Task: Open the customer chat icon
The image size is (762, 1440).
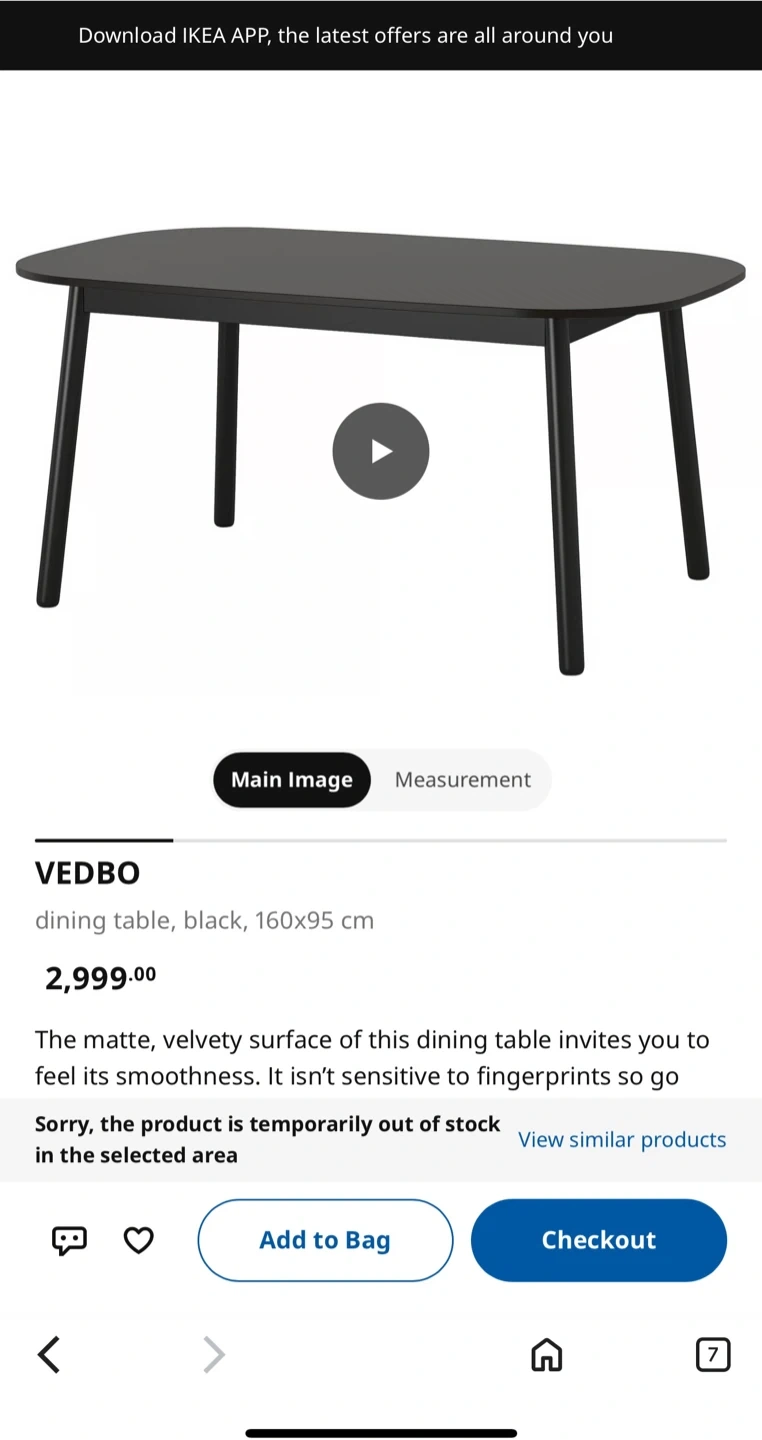Action: pyautogui.click(x=69, y=1241)
